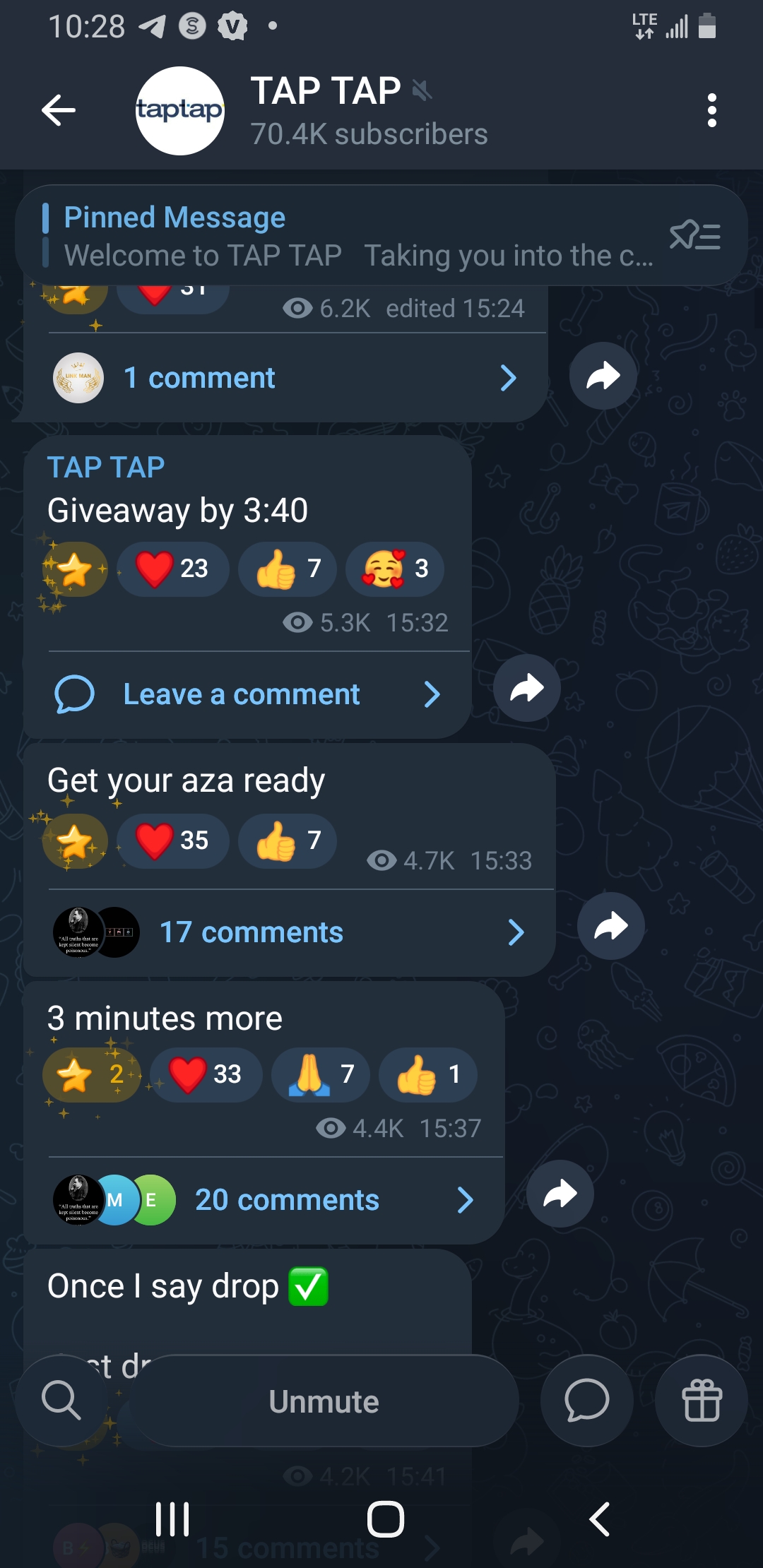Image resolution: width=763 pixels, height=1568 pixels.
Task: Tap thumbs-up reaction on Get your aza ready
Action: point(288,841)
